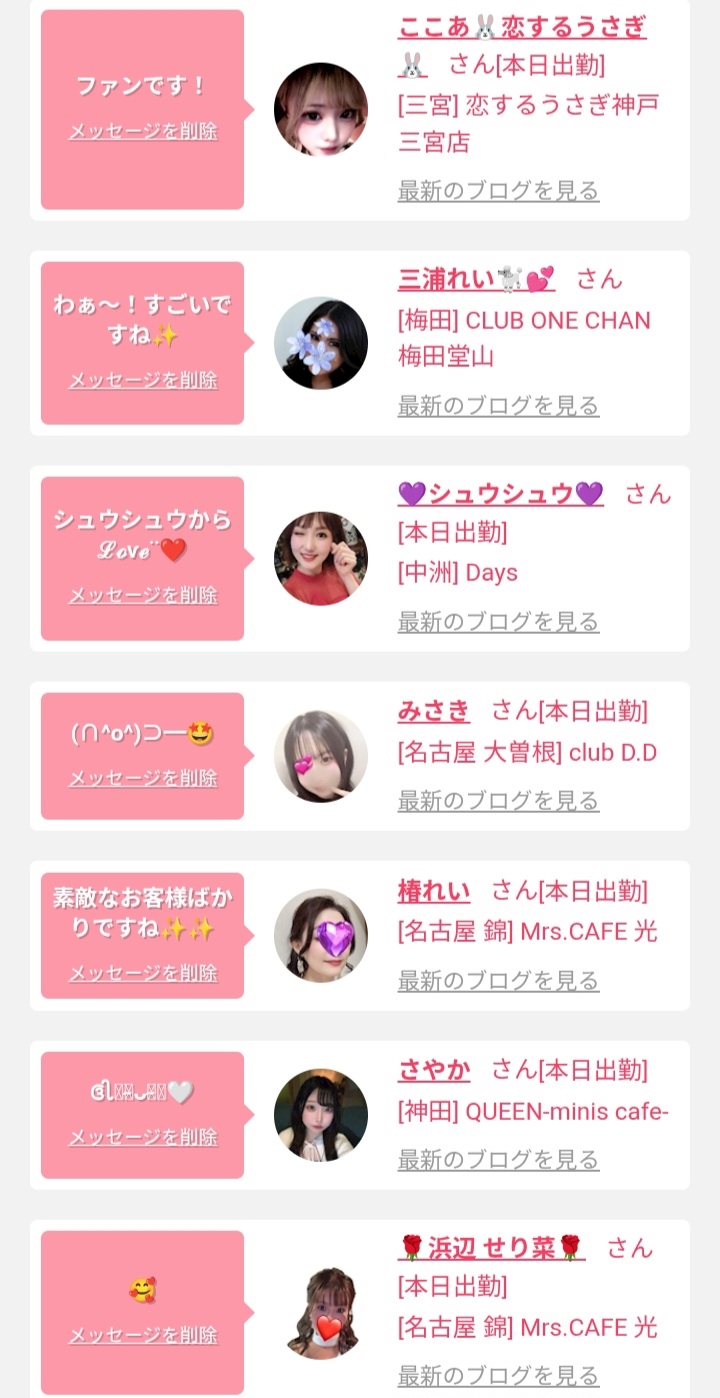View latest blog of 浜辺 せり菜

pyautogui.click(x=498, y=1375)
